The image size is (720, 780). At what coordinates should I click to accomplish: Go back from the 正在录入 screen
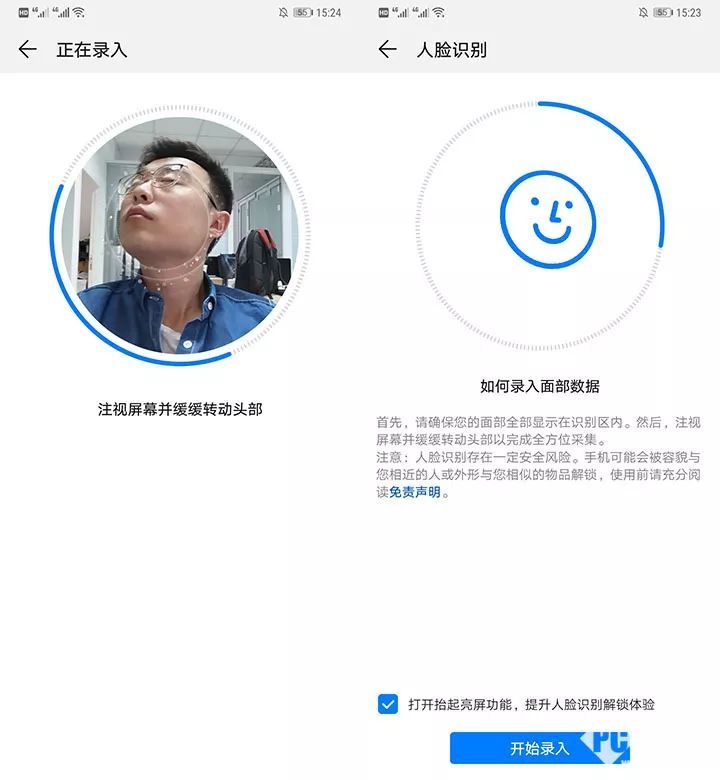(28, 49)
